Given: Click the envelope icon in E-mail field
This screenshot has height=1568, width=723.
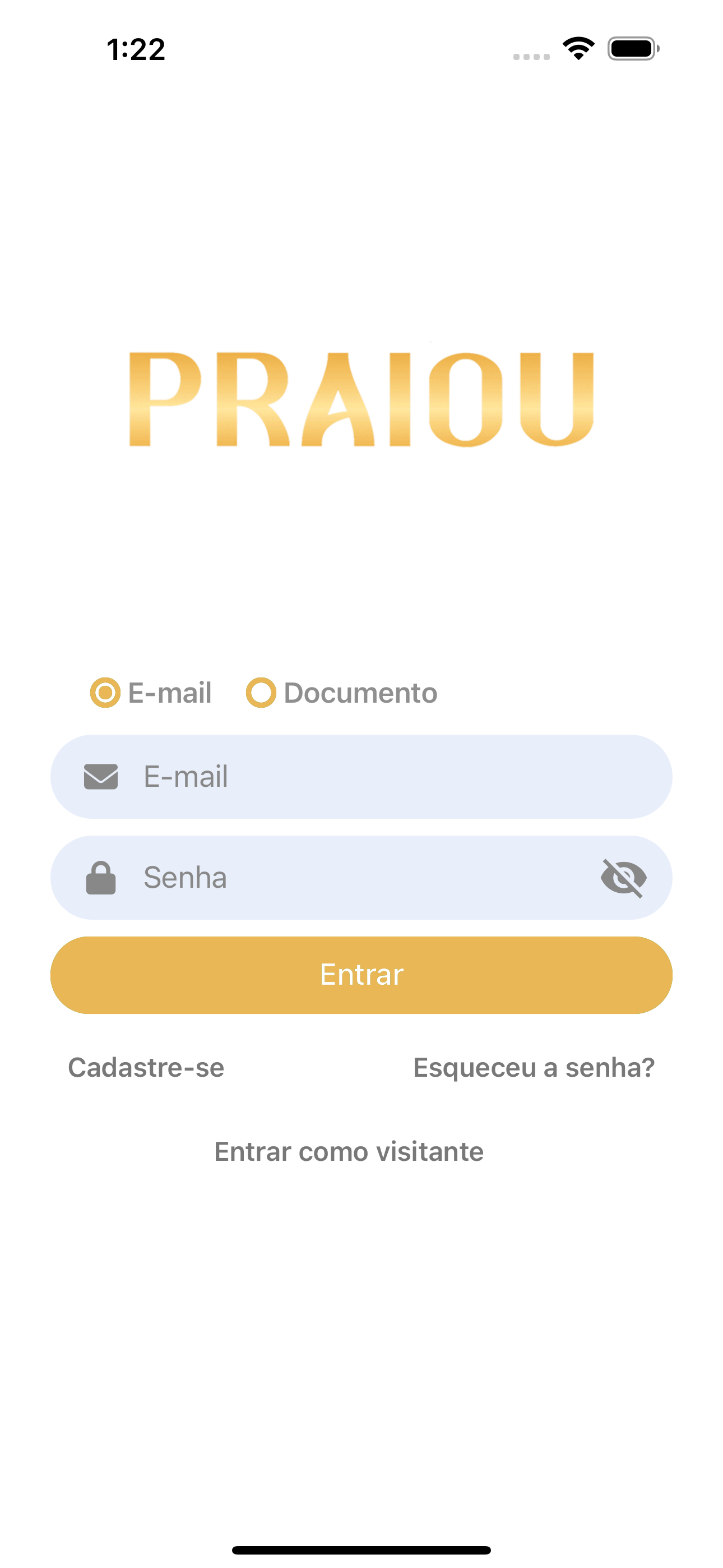Looking at the screenshot, I should (x=101, y=777).
